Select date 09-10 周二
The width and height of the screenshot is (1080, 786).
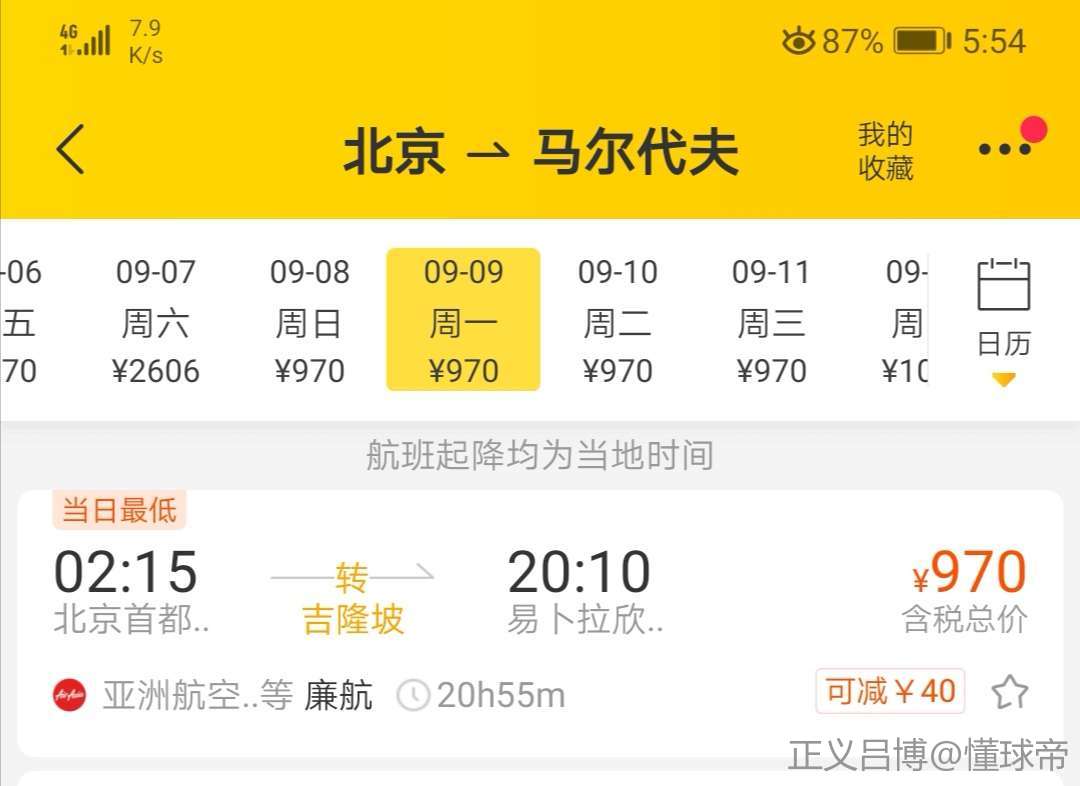coord(618,321)
